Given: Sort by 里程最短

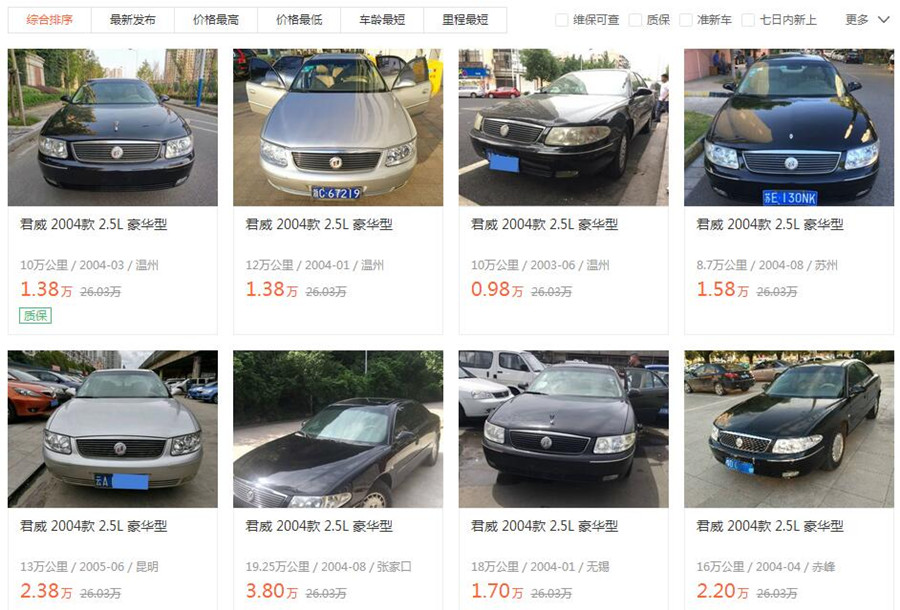Looking at the screenshot, I should pos(465,20).
